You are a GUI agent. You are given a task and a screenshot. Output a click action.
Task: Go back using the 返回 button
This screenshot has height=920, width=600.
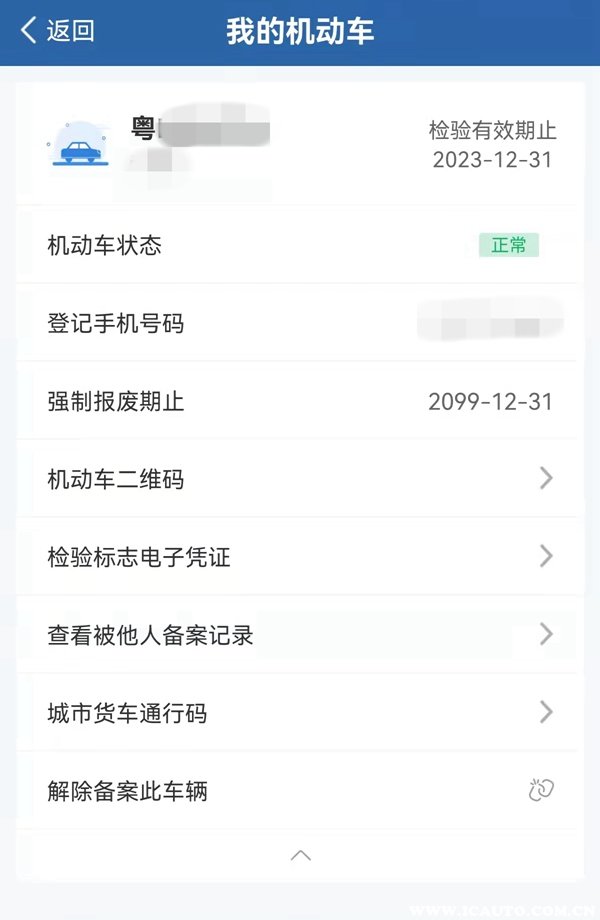[x=58, y=31]
